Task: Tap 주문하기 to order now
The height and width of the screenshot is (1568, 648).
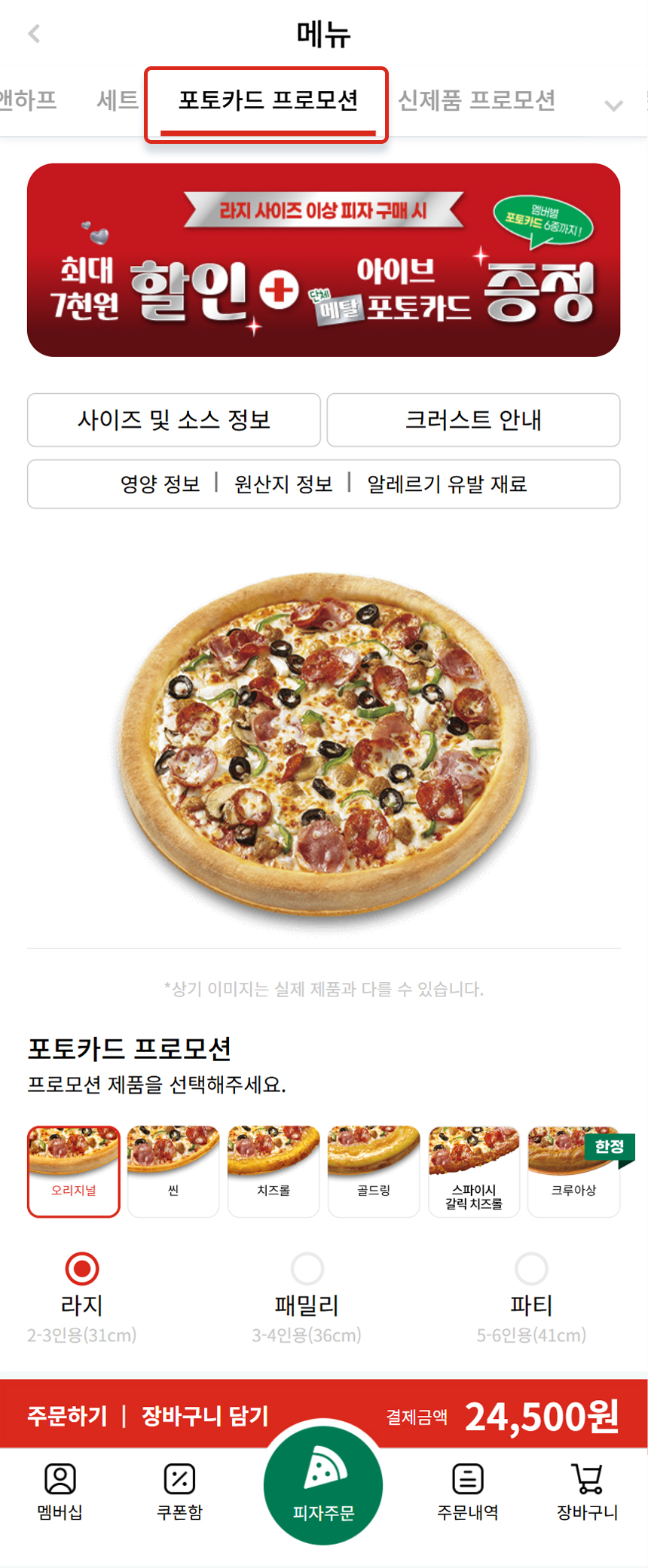Action: [67, 1416]
